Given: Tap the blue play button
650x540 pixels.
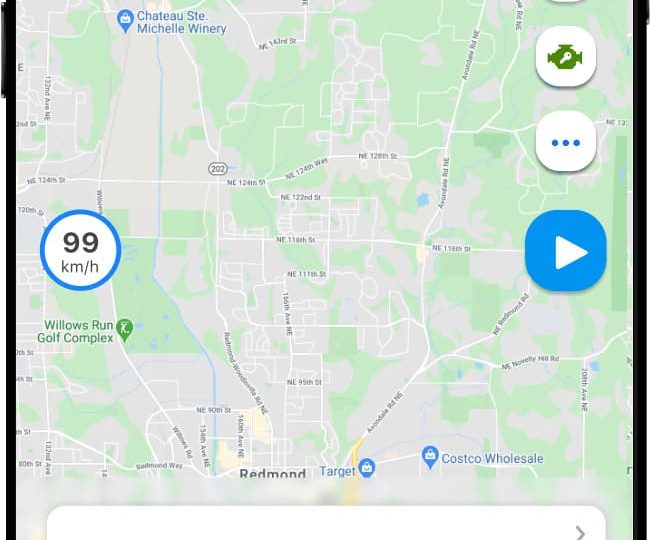Looking at the screenshot, I should tap(566, 252).
